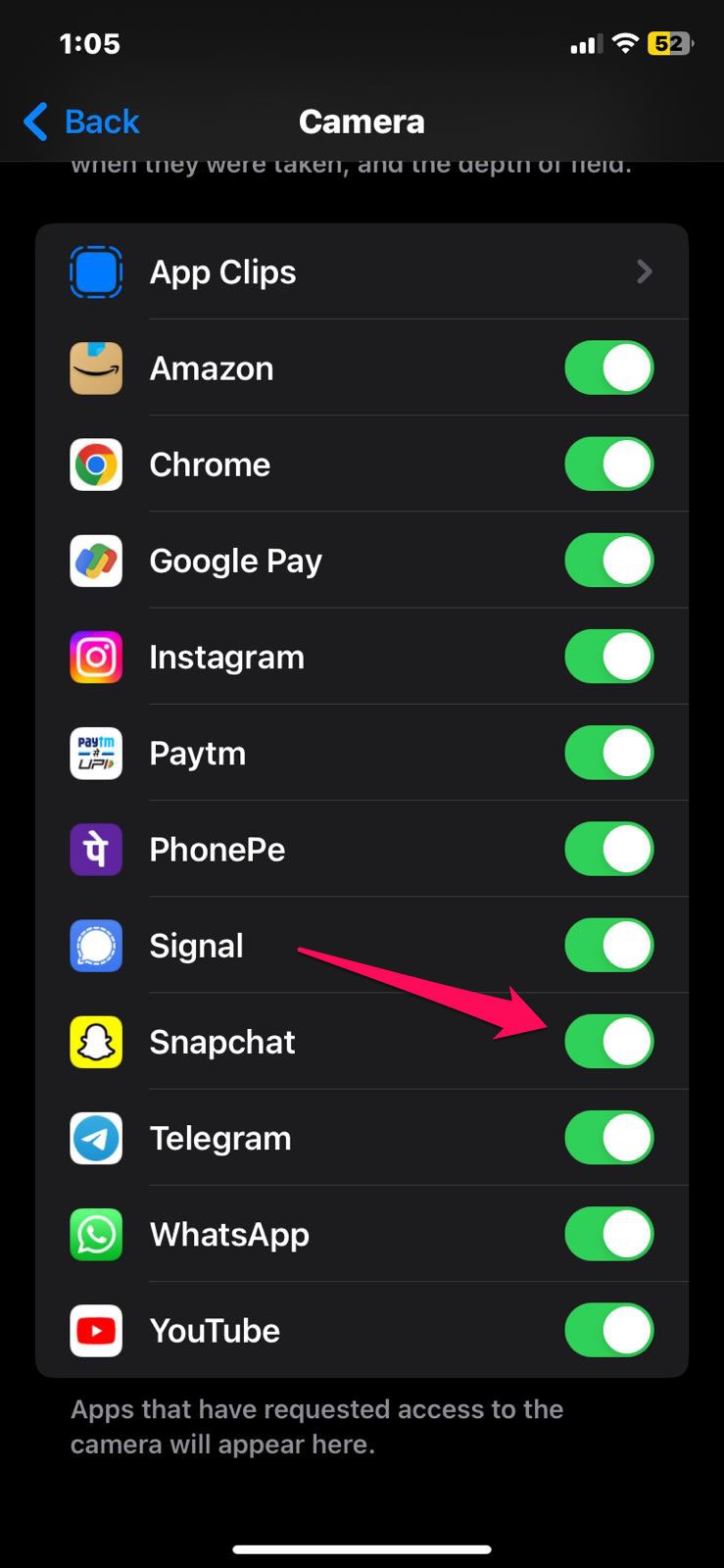Navigate back to Privacy settings
This screenshot has width=724, height=1568.
82,121
